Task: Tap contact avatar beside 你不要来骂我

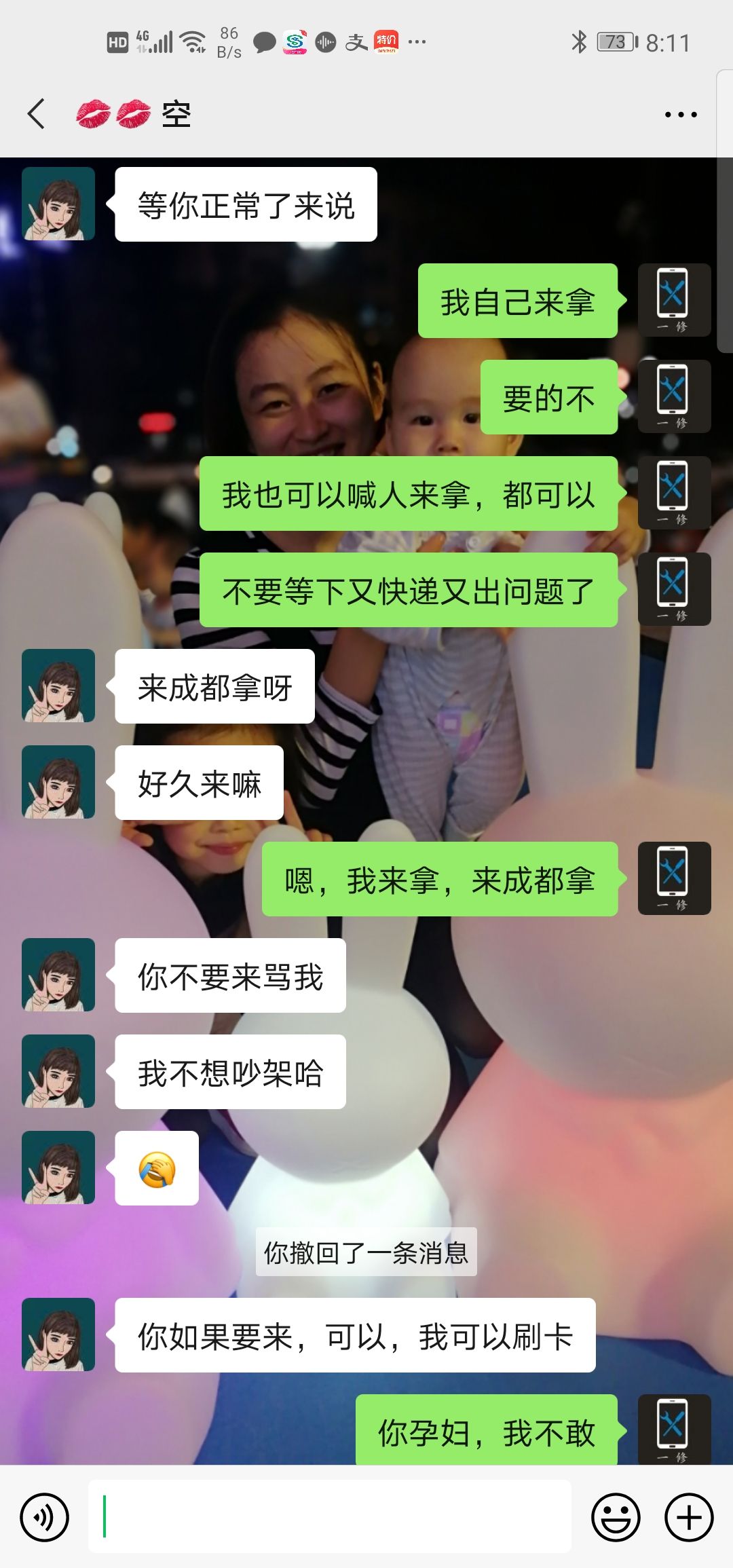Action: pyautogui.click(x=58, y=975)
